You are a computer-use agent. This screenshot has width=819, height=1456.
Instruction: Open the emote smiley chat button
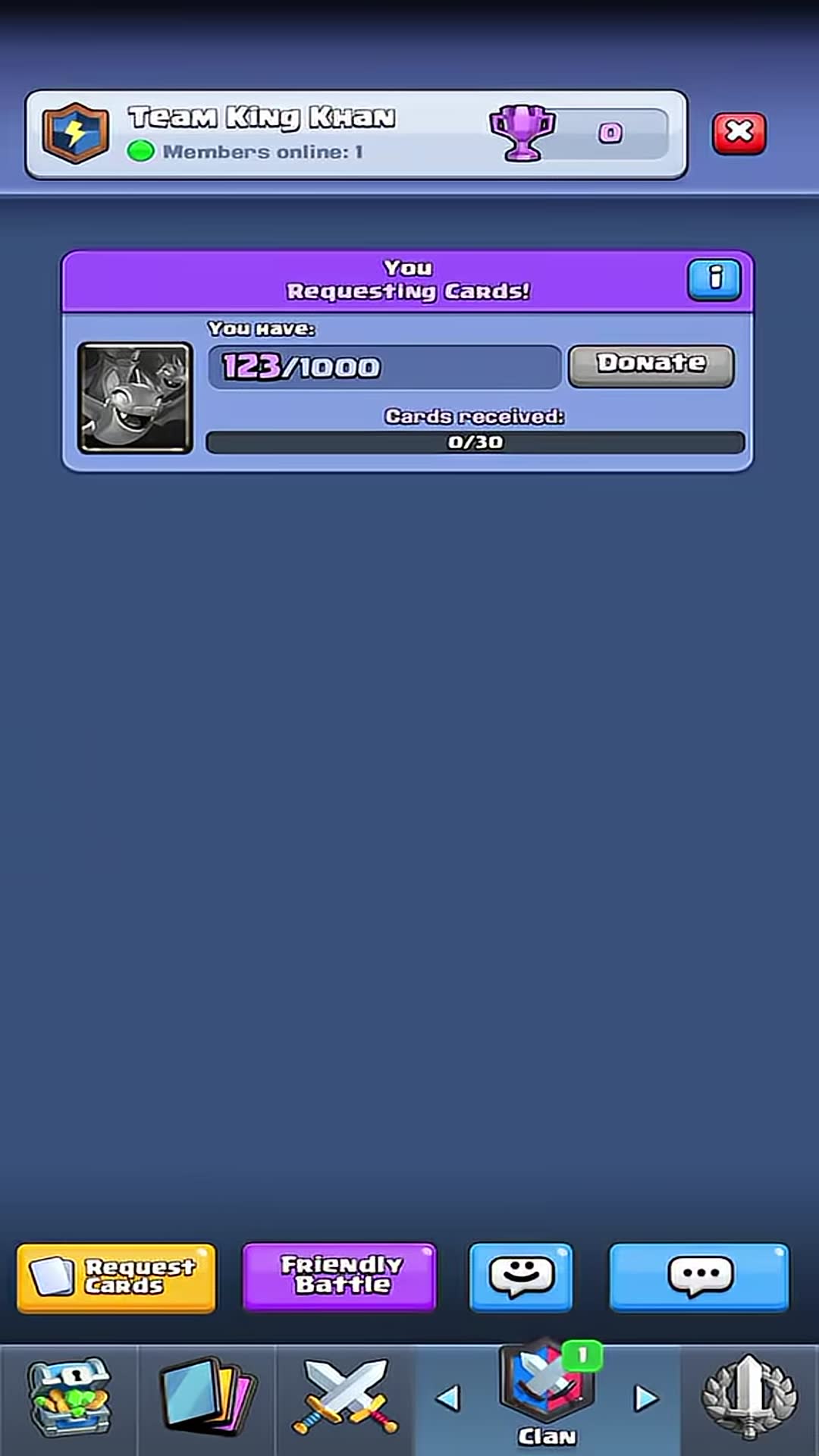[x=521, y=1277]
